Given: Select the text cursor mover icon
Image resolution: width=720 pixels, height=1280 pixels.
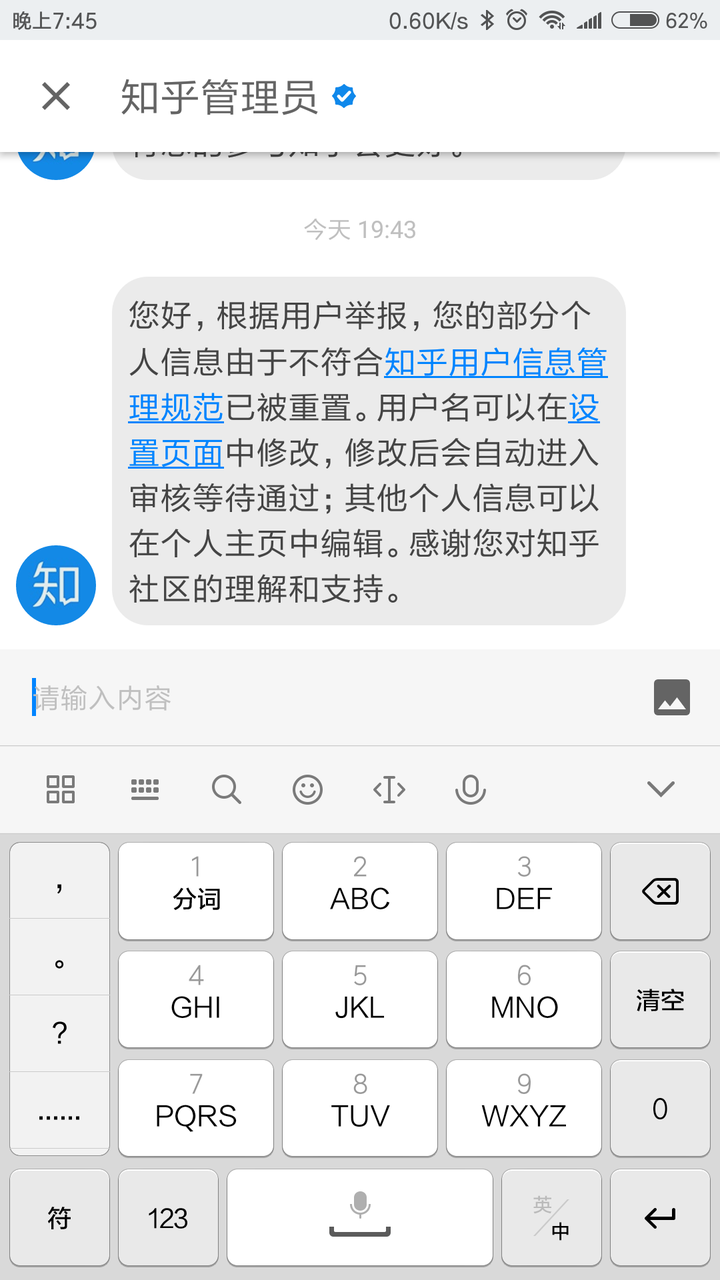Looking at the screenshot, I should (388, 789).
